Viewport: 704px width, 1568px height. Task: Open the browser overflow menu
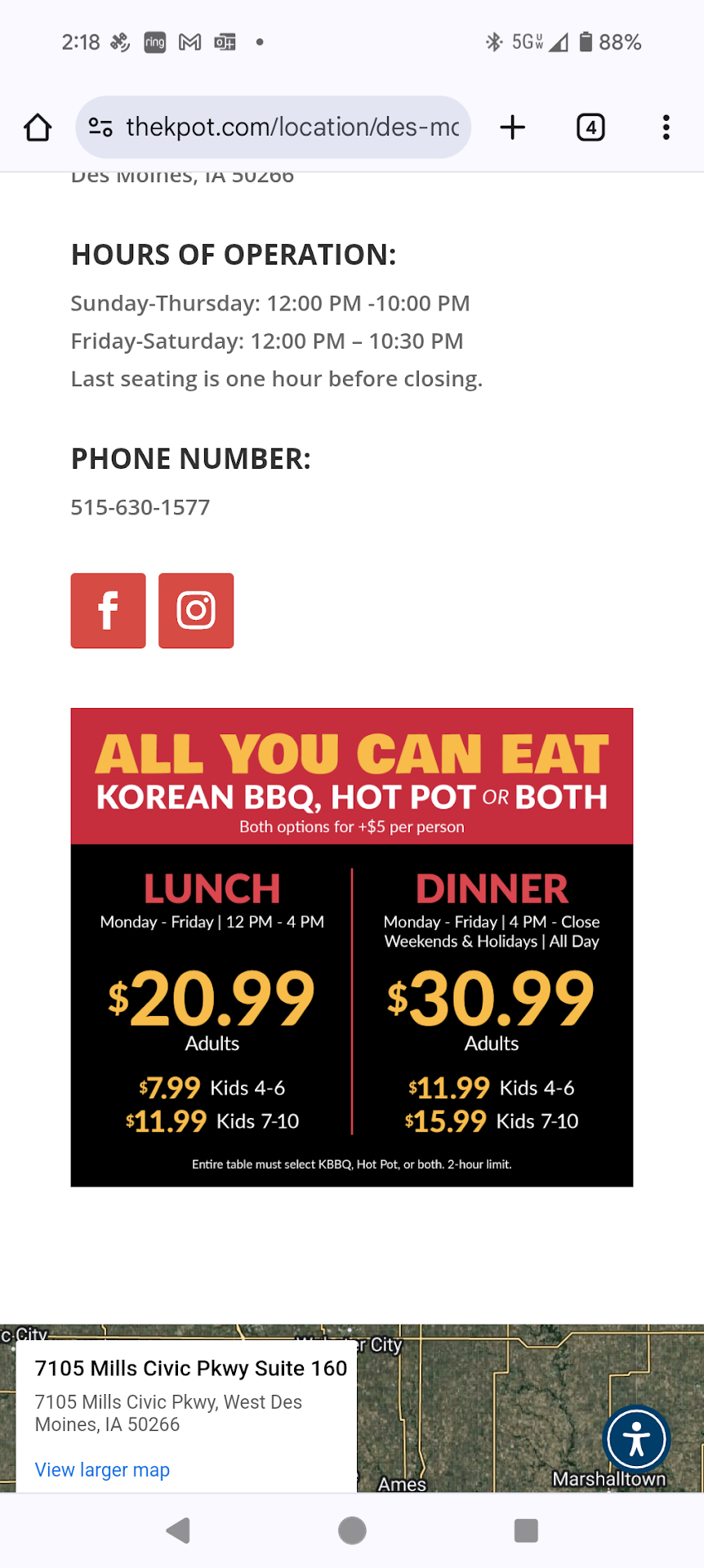(x=666, y=127)
